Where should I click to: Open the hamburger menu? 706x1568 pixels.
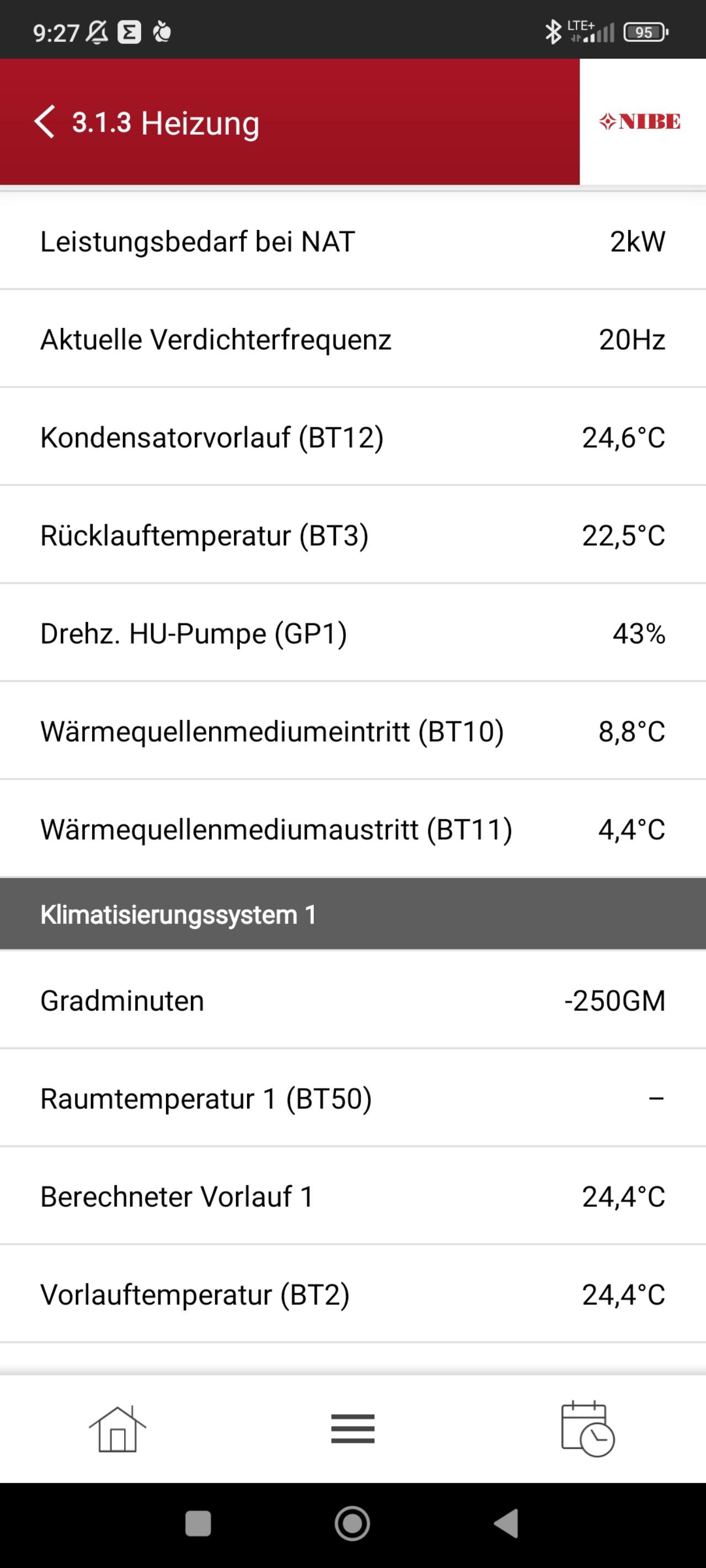coord(352,1429)
